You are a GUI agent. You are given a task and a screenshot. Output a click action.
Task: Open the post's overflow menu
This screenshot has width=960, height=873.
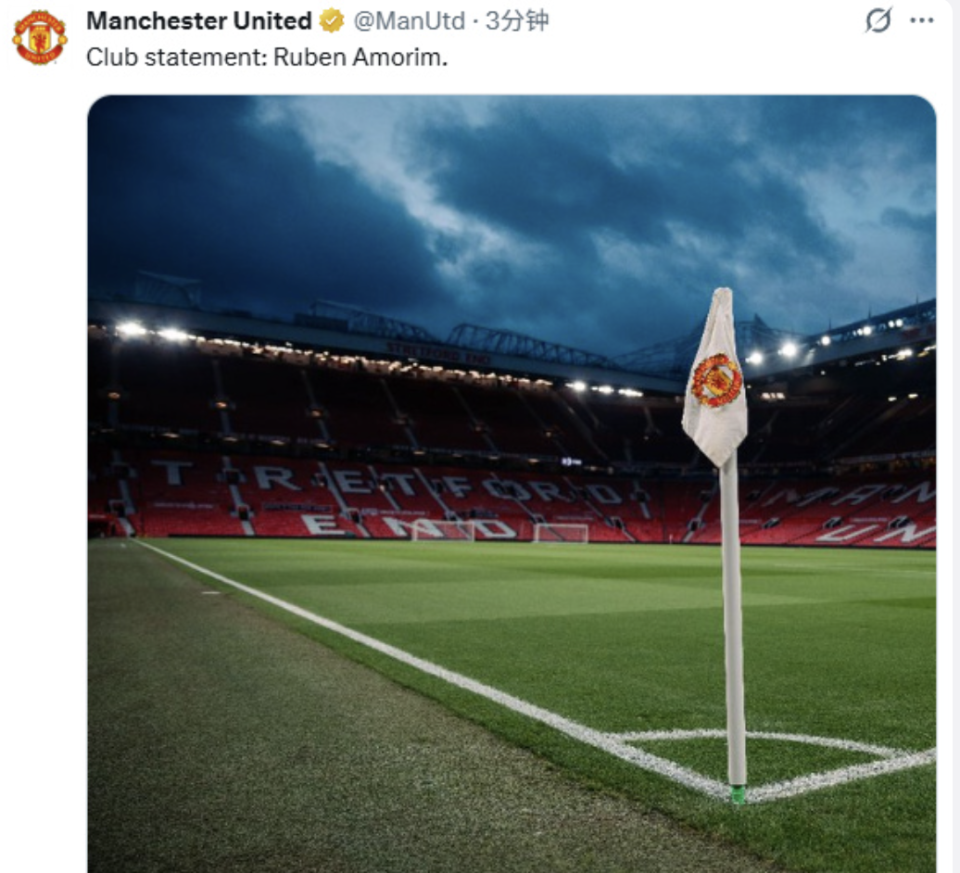[921, 20]
